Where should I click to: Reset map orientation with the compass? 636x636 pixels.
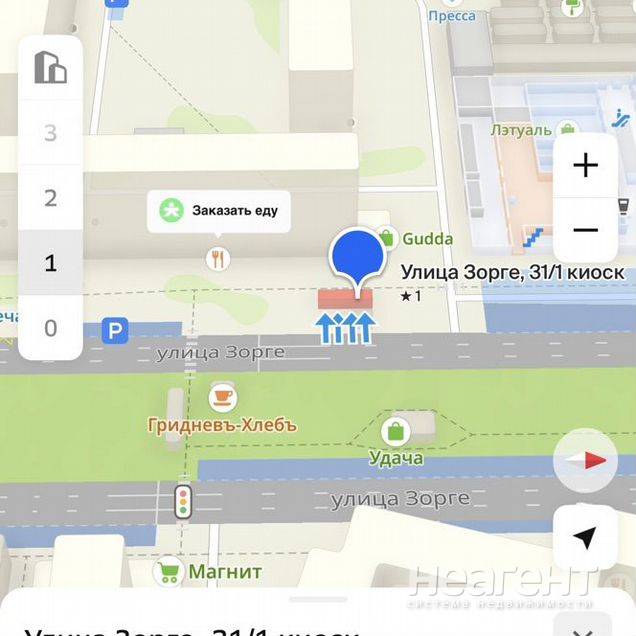tap(585, 460)
